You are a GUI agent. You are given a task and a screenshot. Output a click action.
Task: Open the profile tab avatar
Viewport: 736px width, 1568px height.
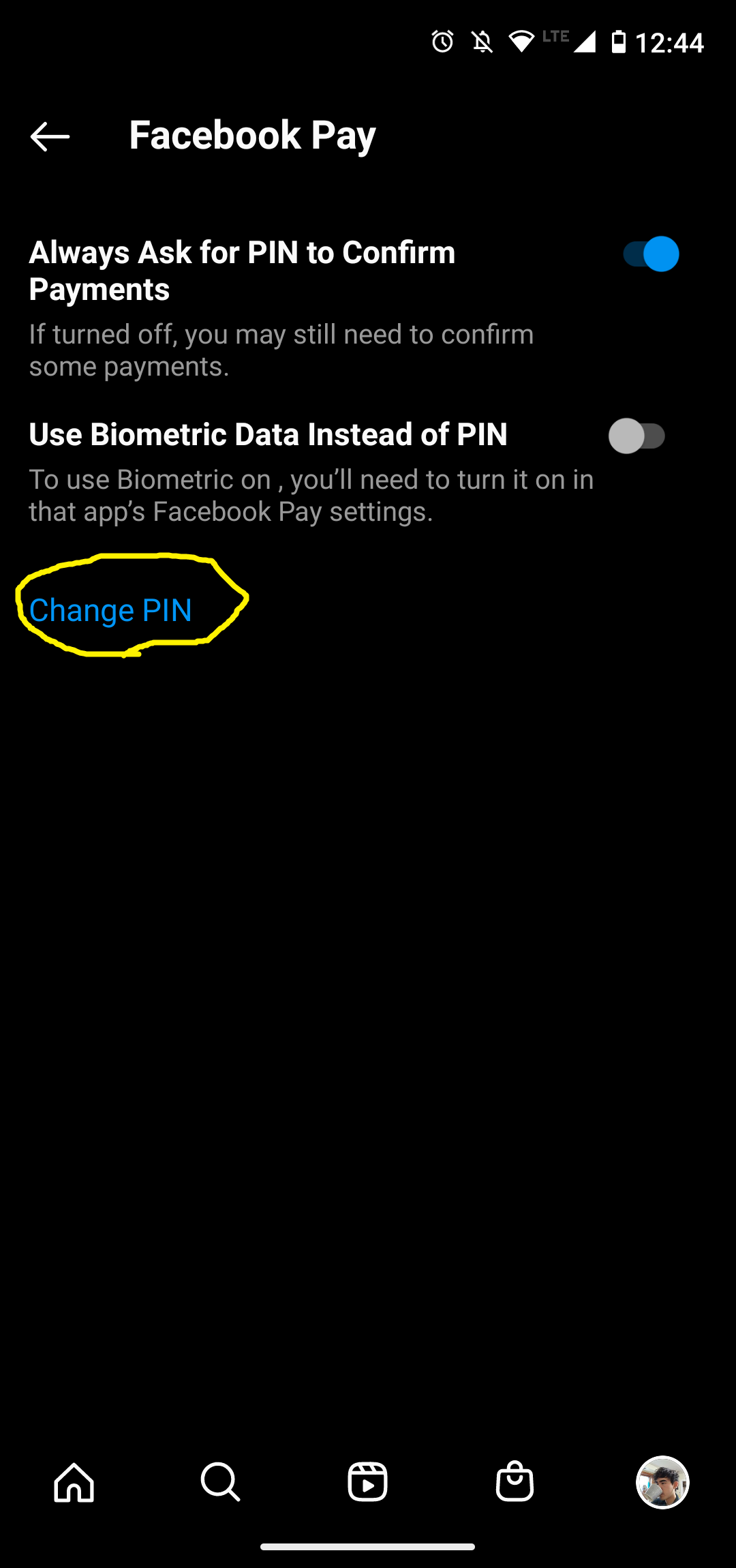[662, 1482]
